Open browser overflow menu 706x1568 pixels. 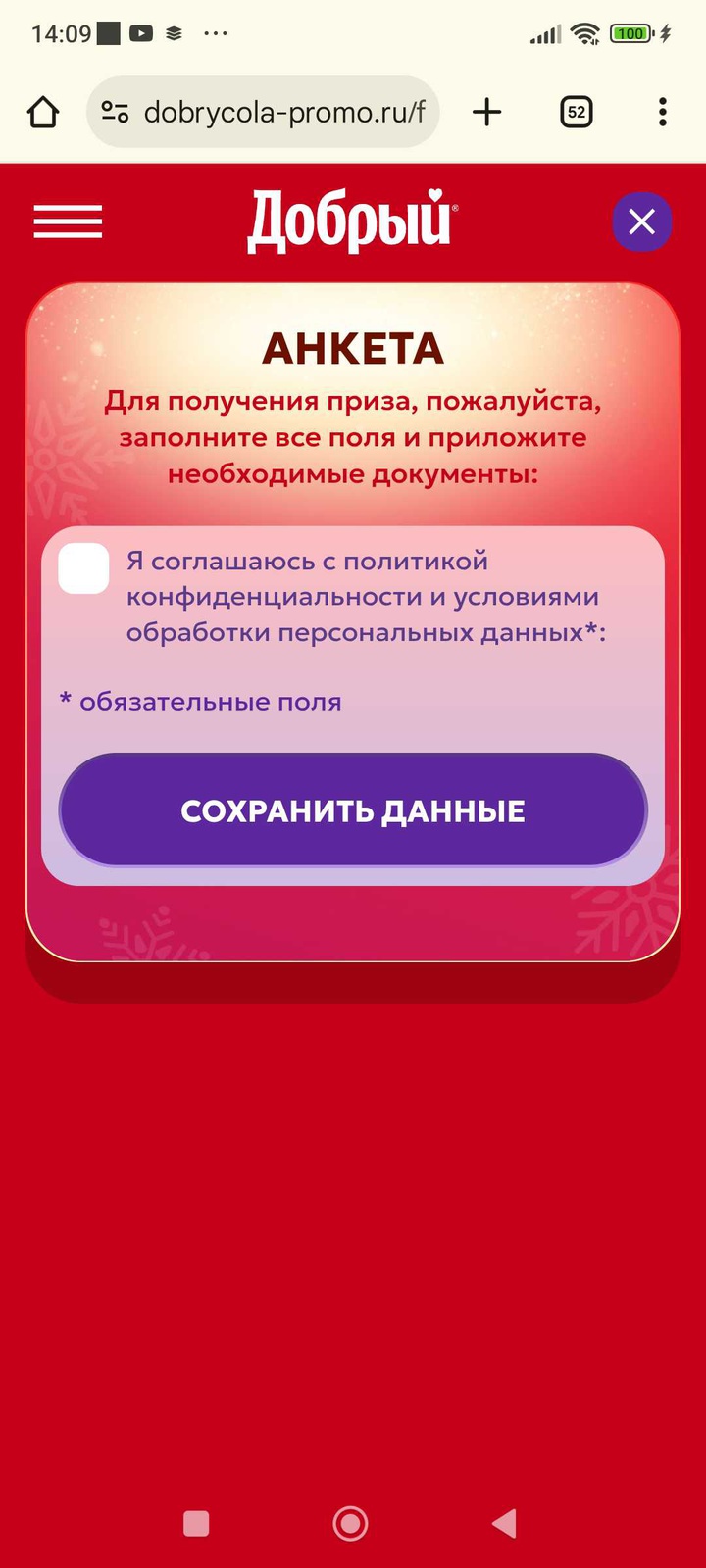663,113
